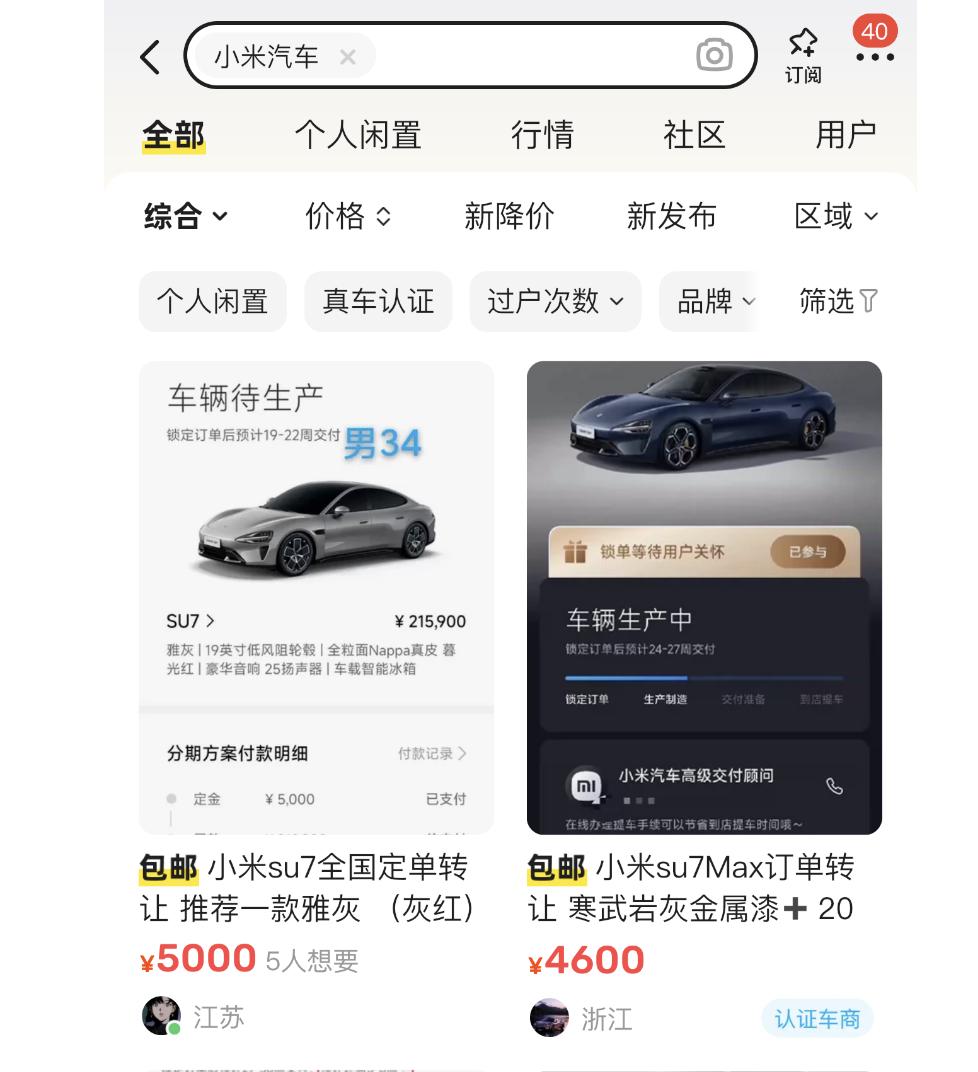Subscribe with the 订阅 pin icon
This screenshot has width=978, height=1072.
click(802, 55)
